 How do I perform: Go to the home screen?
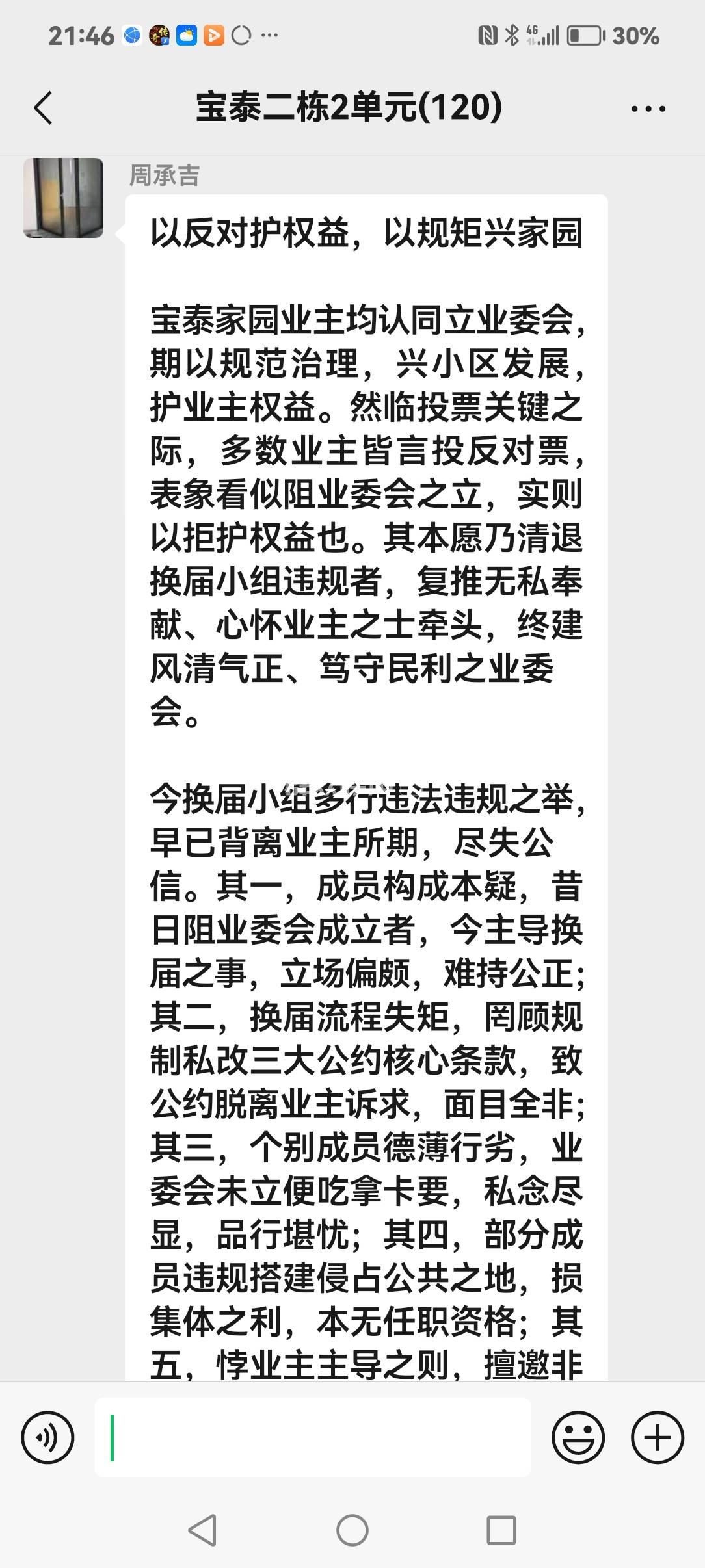(352, 1530)
